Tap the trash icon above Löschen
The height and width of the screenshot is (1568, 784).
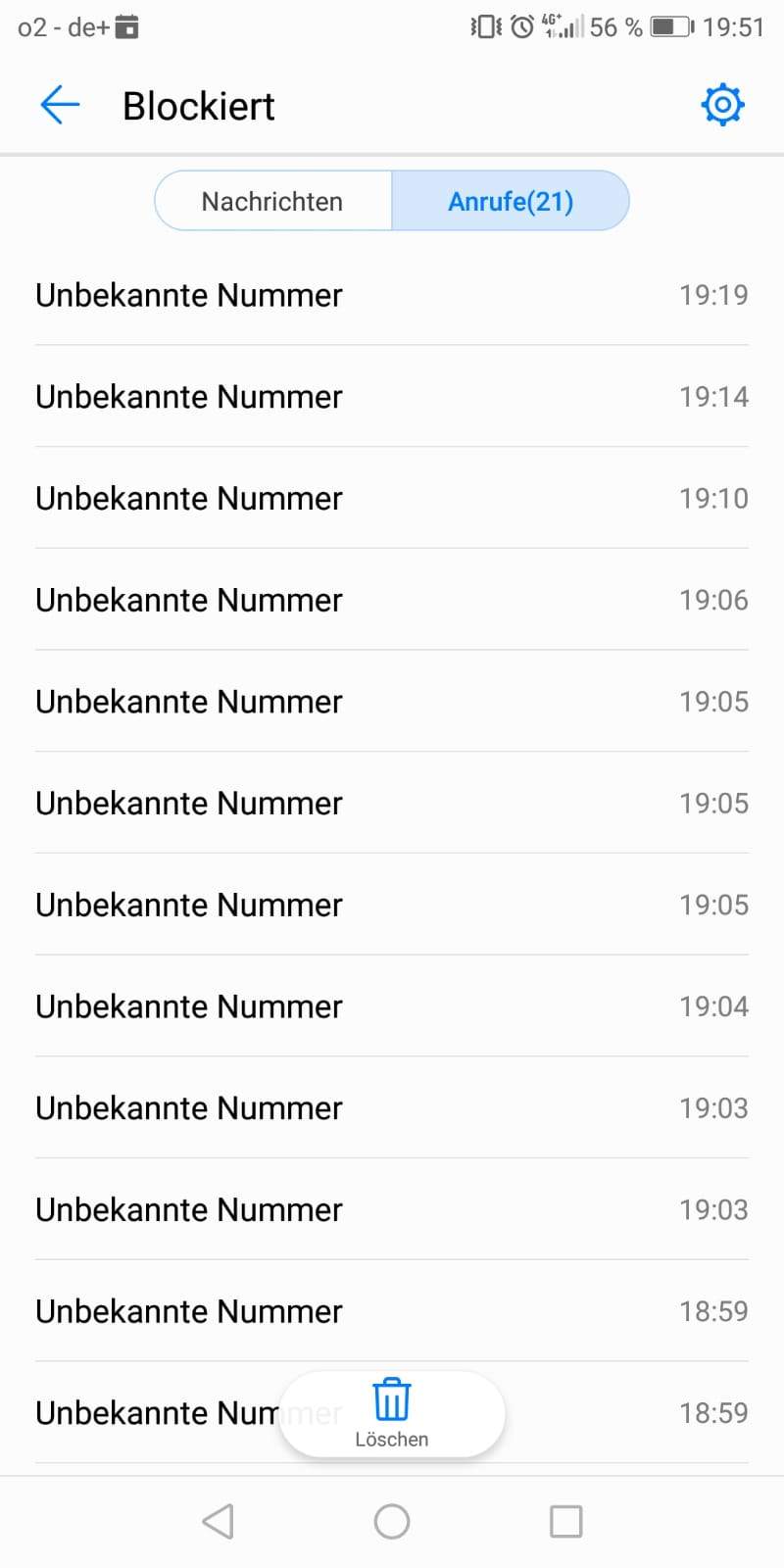pos(391,1399)
